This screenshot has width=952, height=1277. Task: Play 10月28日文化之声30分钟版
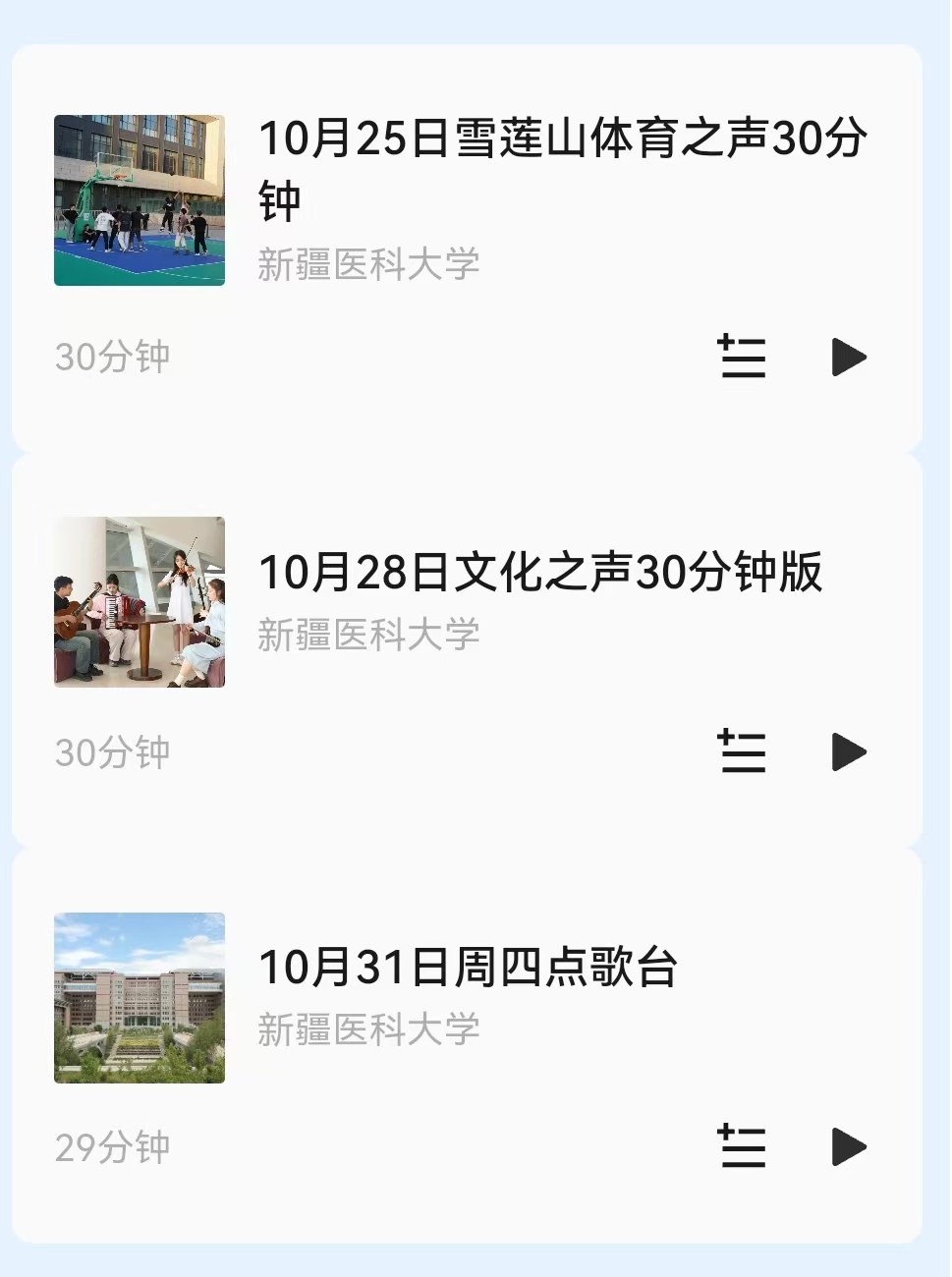[x=848, y=752]
